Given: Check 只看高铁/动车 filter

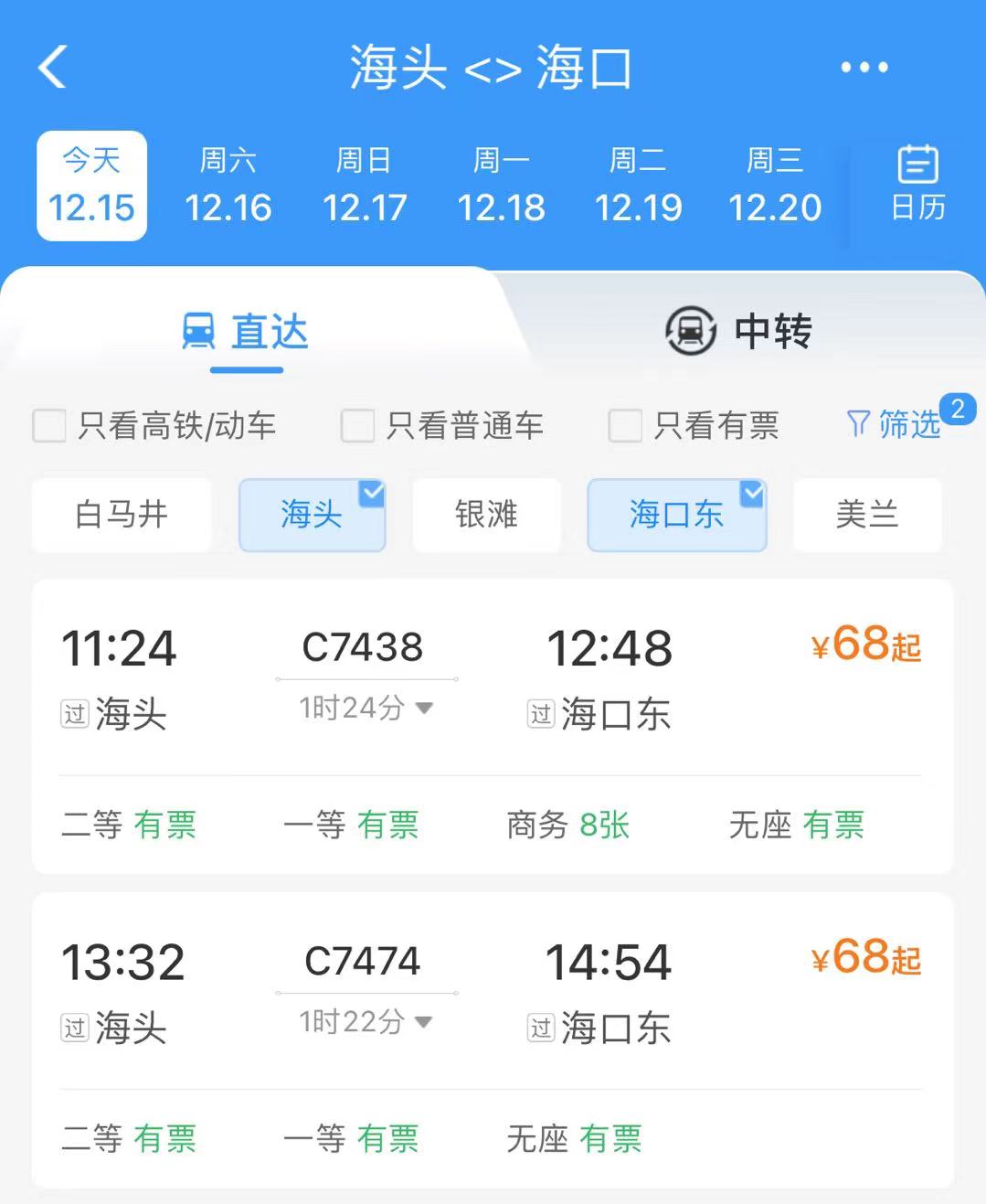Looking at the screenshot, I should coord(50,426).
